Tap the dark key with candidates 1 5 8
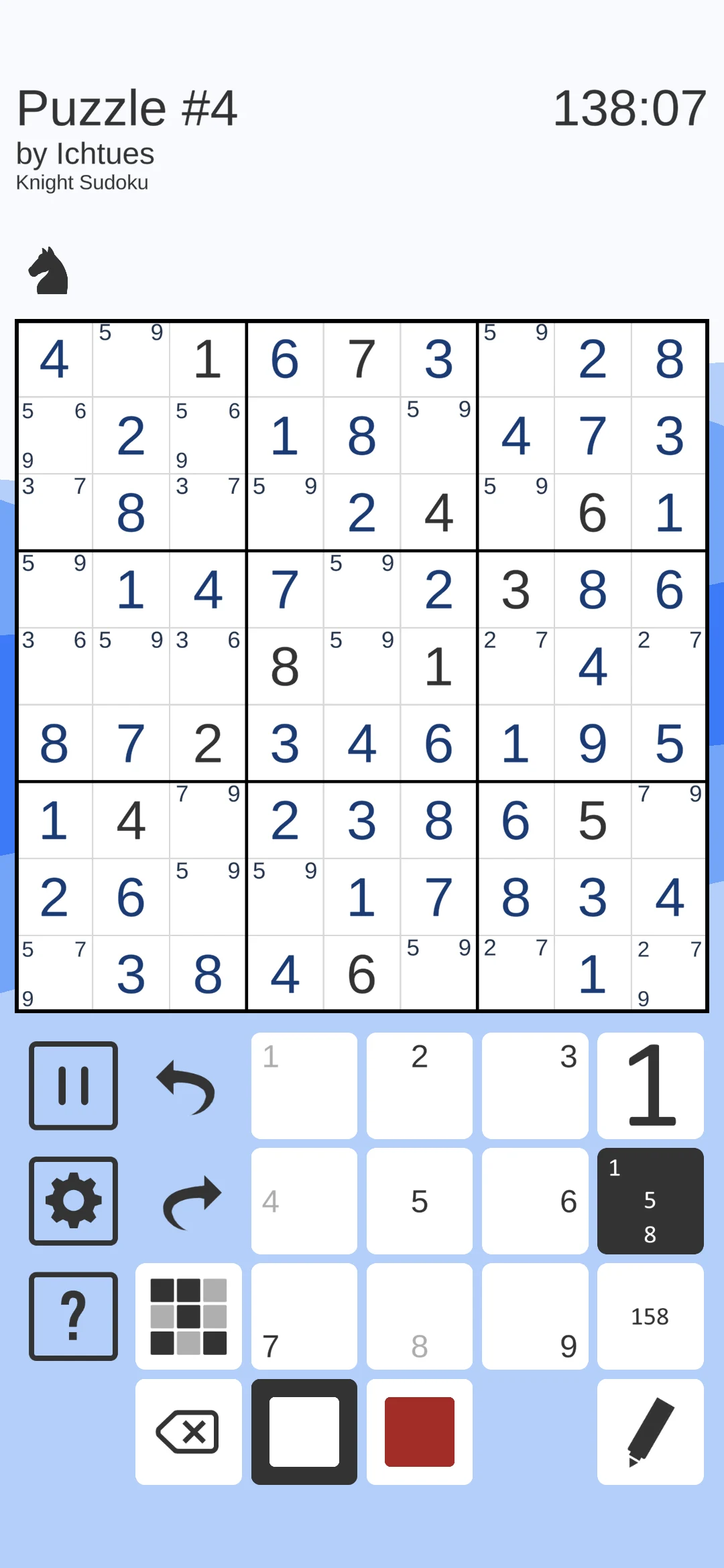This screenshot has height=1568, width=724. 649,1201
